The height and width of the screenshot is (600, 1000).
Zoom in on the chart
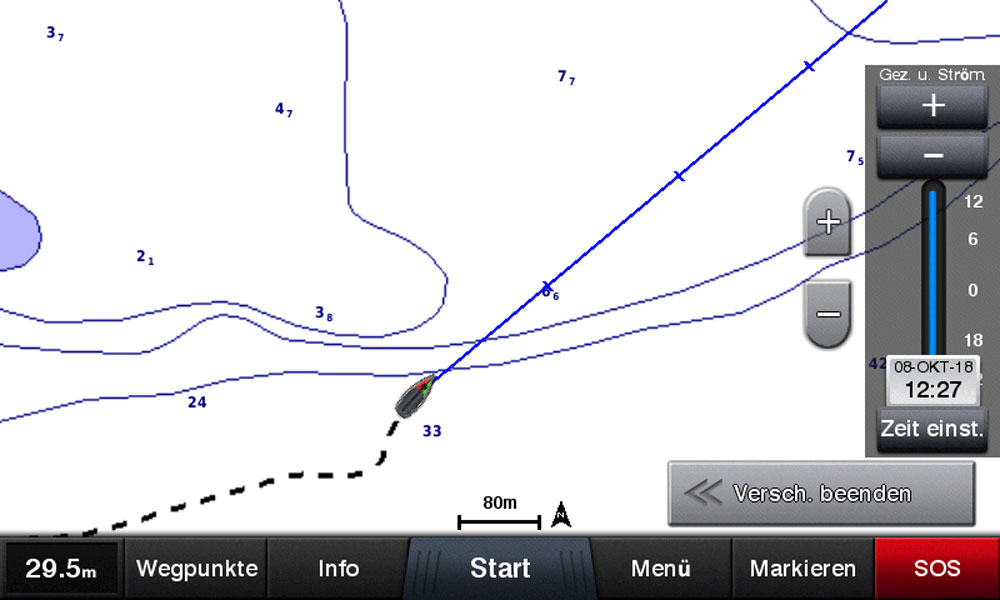[828, 222]
